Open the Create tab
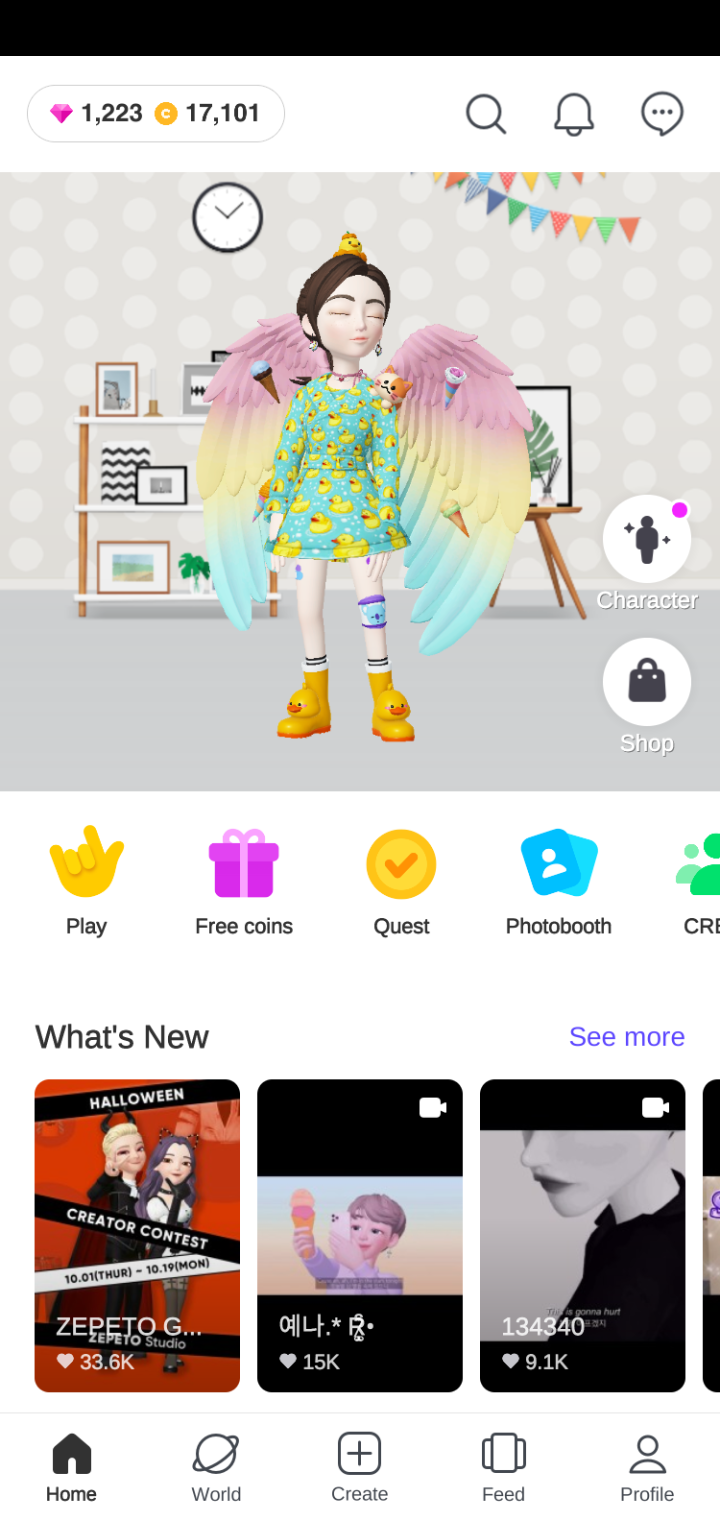 [360, 1468]
